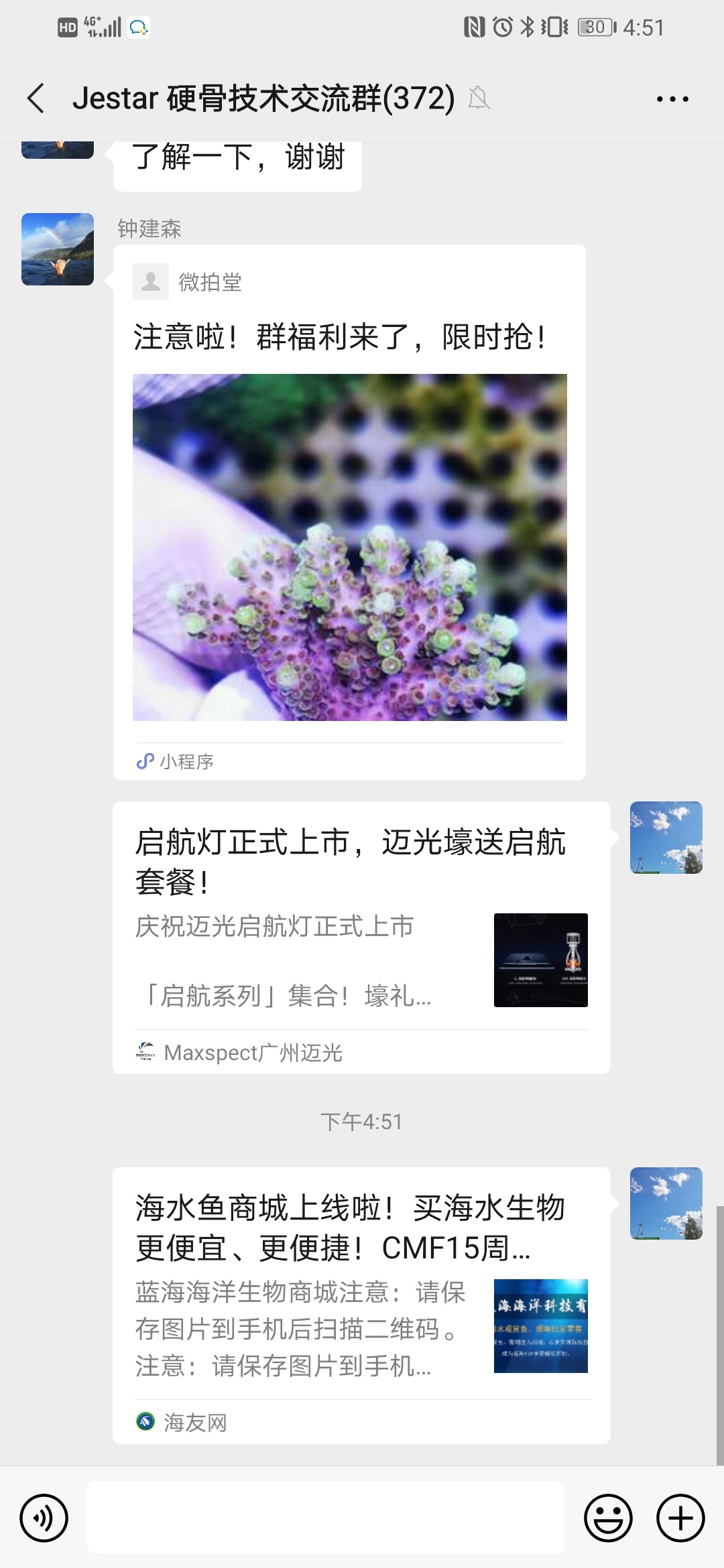
Task: Open 钟建森's profile avatar
Action: (x=58, y=249)
